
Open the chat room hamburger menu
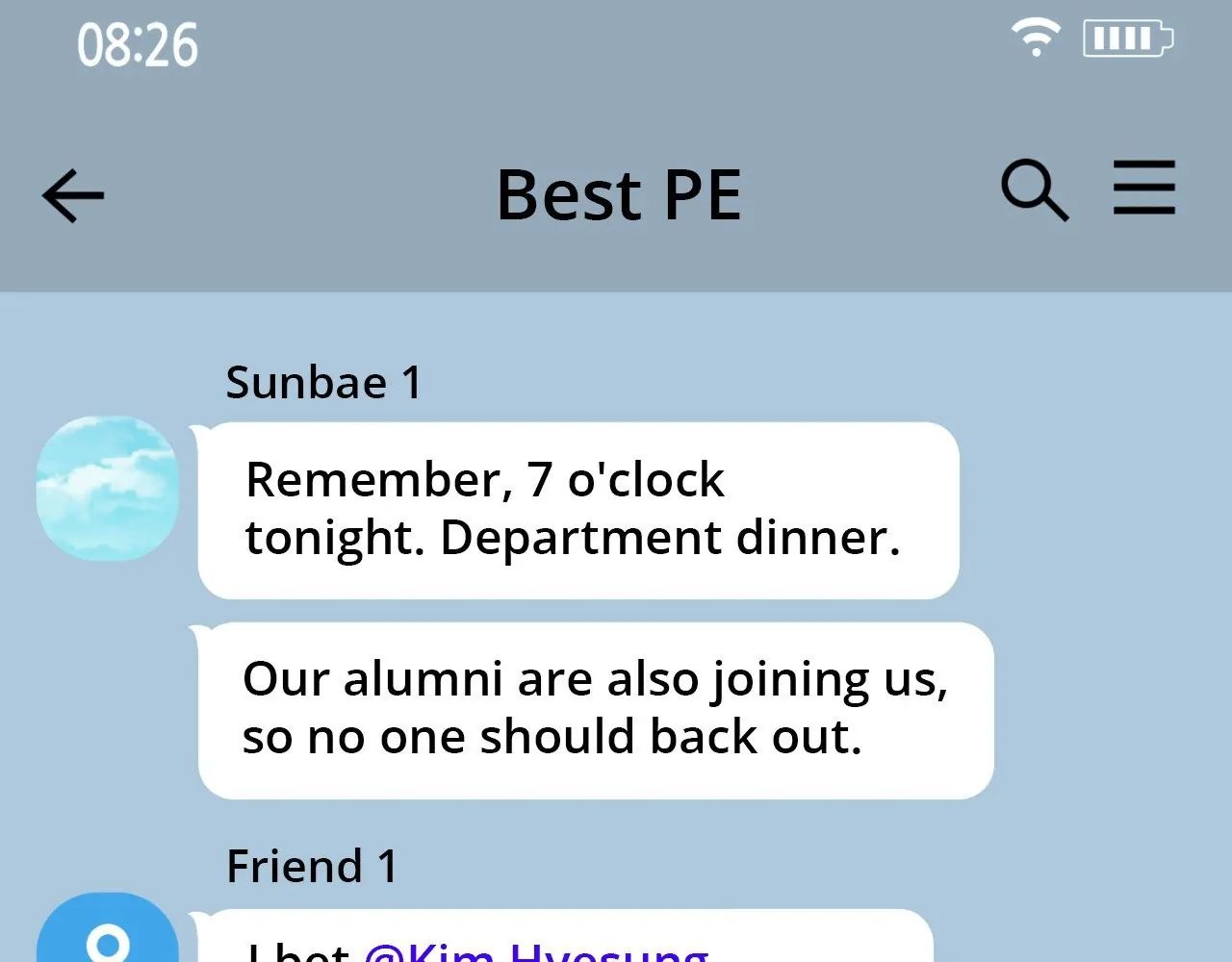click(x=1144, y=188)
